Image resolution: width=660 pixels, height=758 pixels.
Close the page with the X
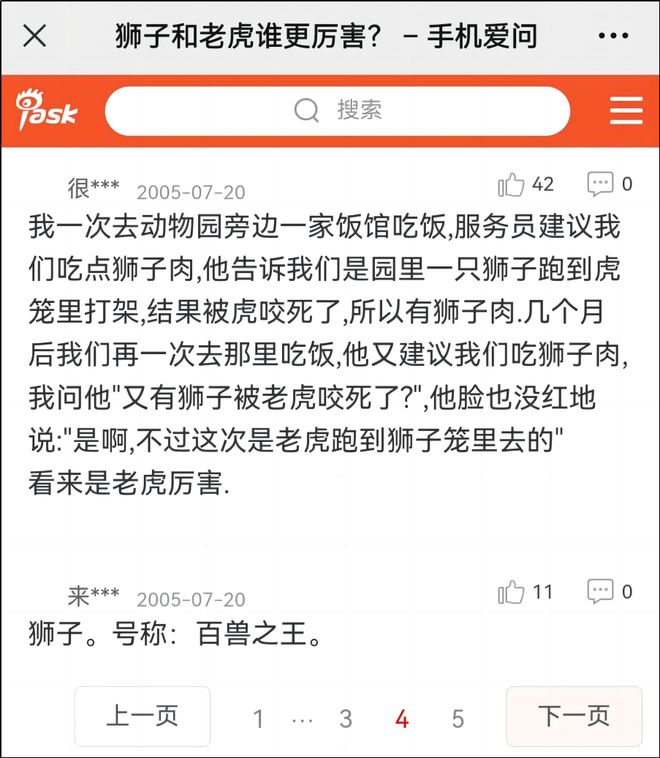(35, 37)
